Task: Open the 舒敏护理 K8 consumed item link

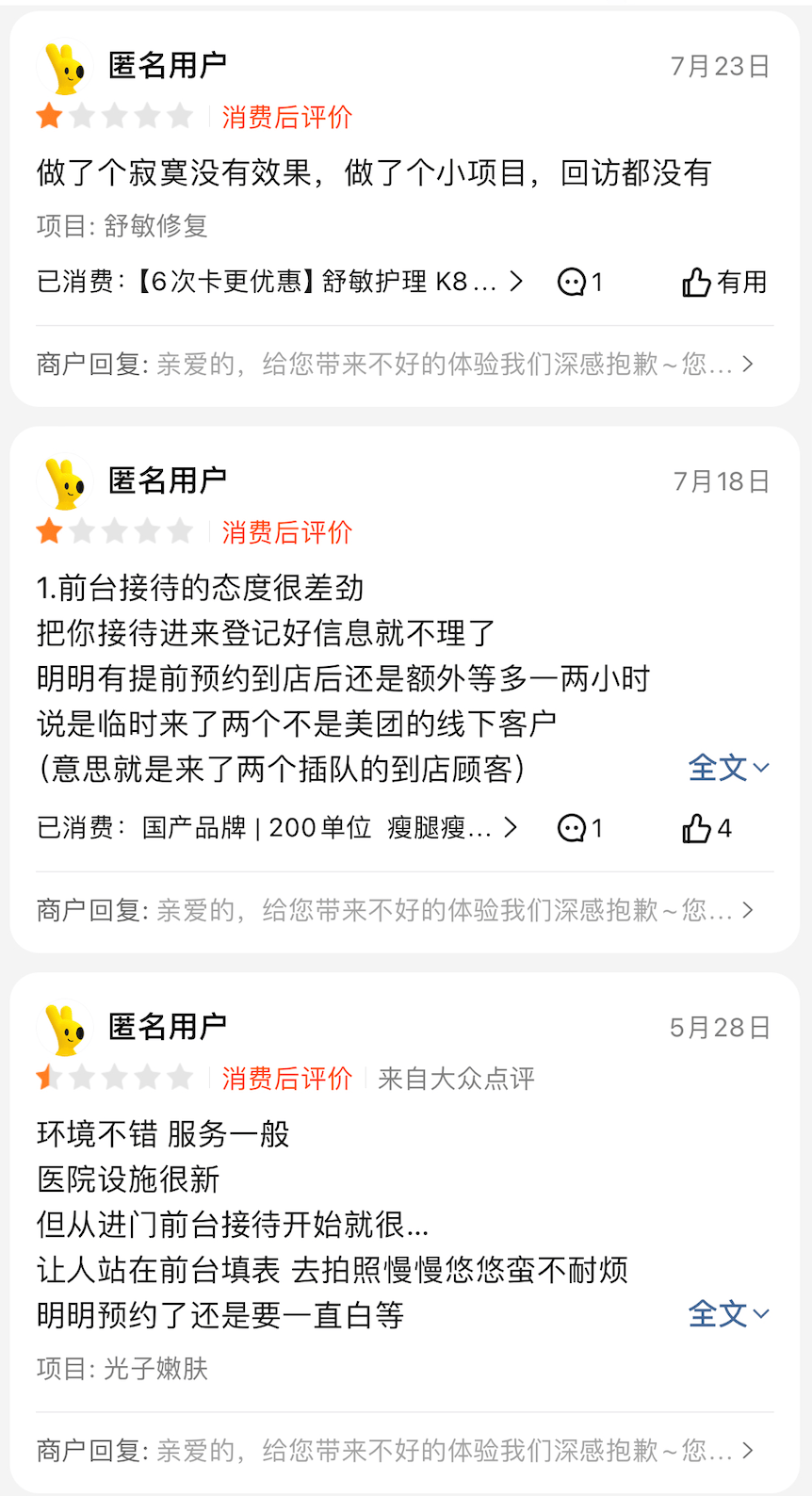Action: coord(279,282)
